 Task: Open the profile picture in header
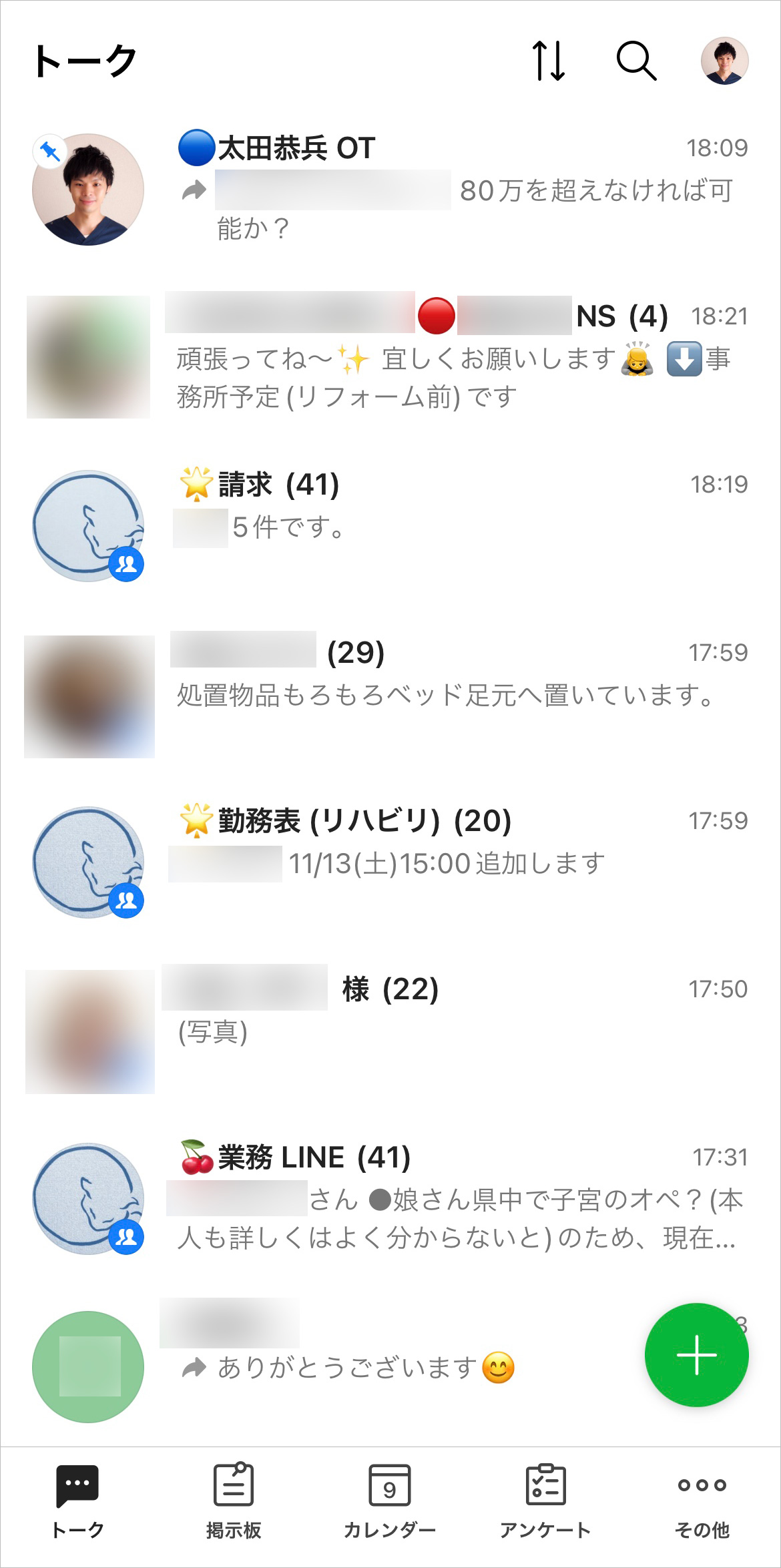(x=724, y=61)
